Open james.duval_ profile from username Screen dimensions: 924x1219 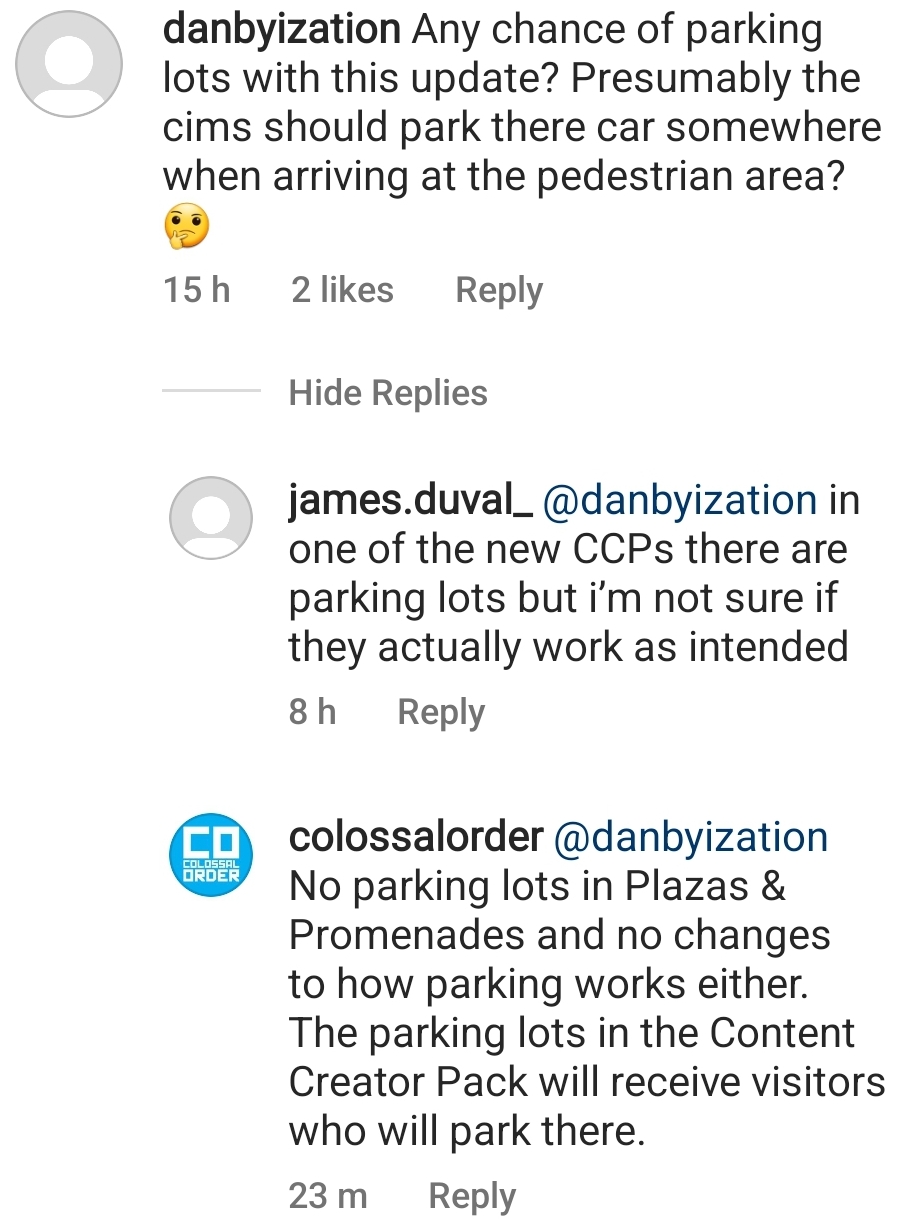[x=410, y=500]
